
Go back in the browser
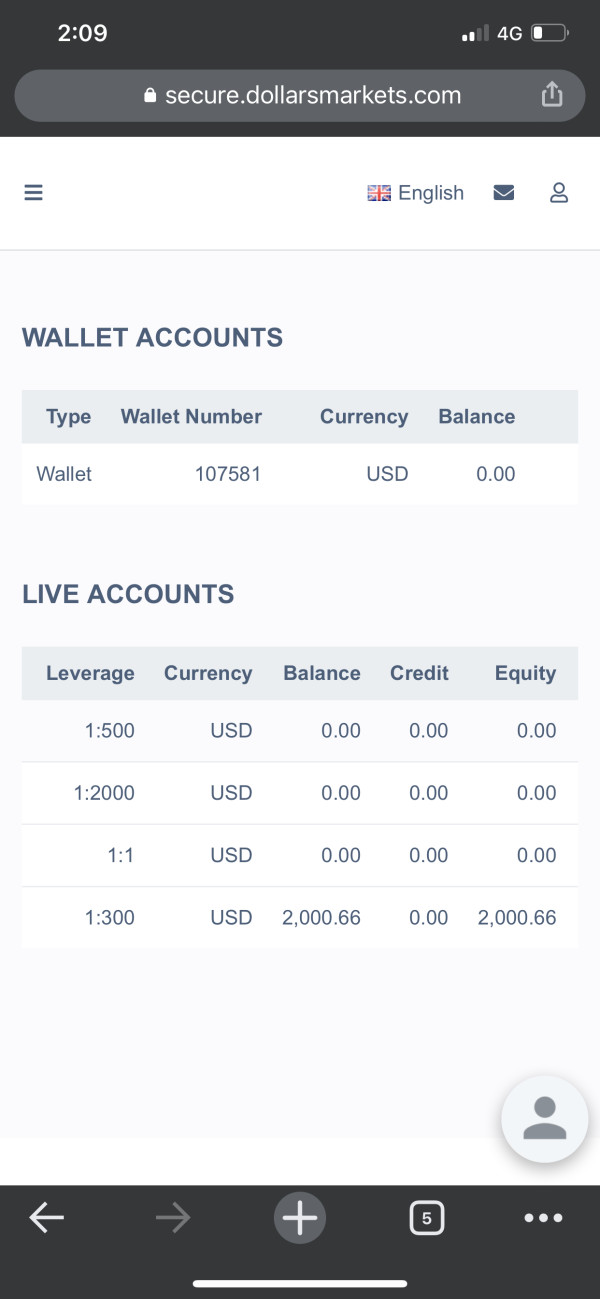(47, 1218)
